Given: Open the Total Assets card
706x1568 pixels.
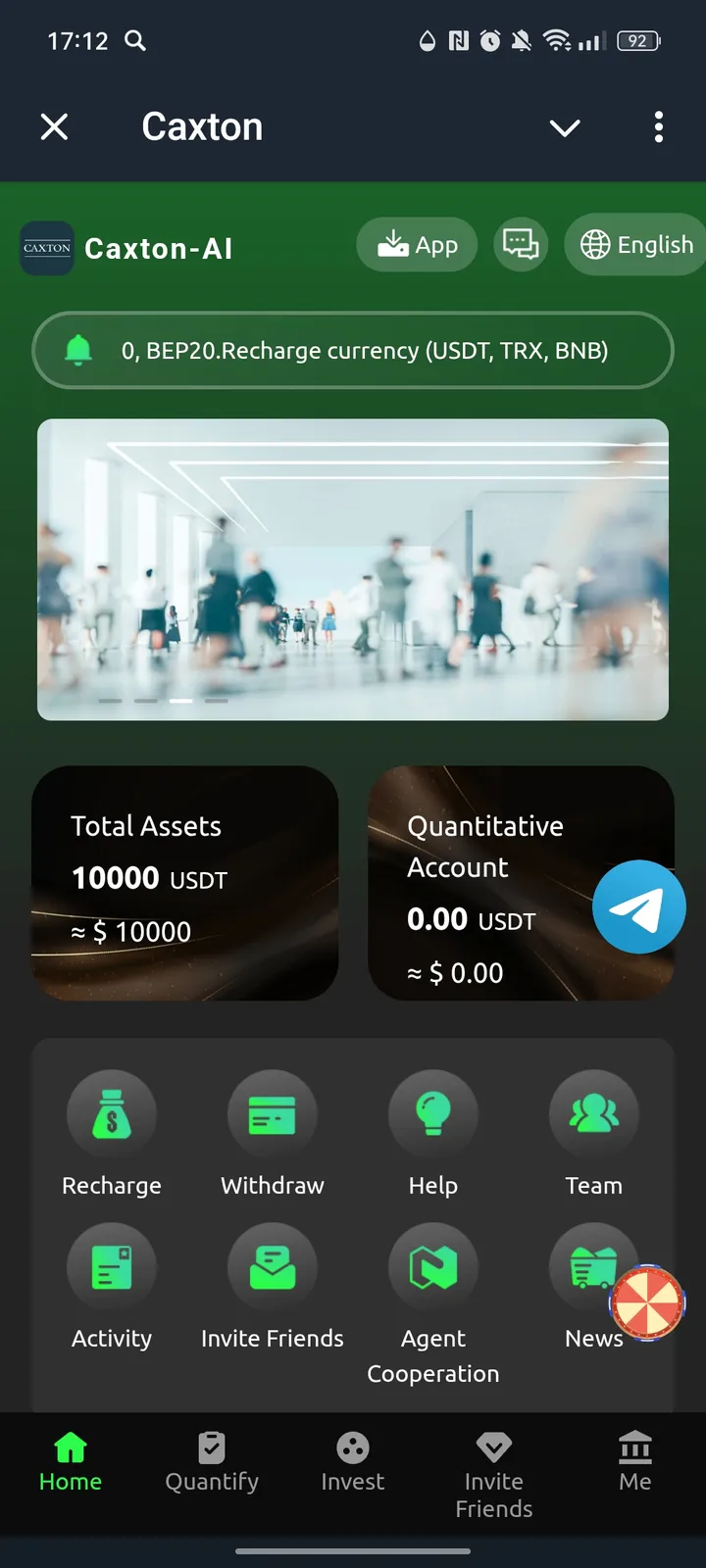Looking at the screenshot, I should (x=185, y=882).
